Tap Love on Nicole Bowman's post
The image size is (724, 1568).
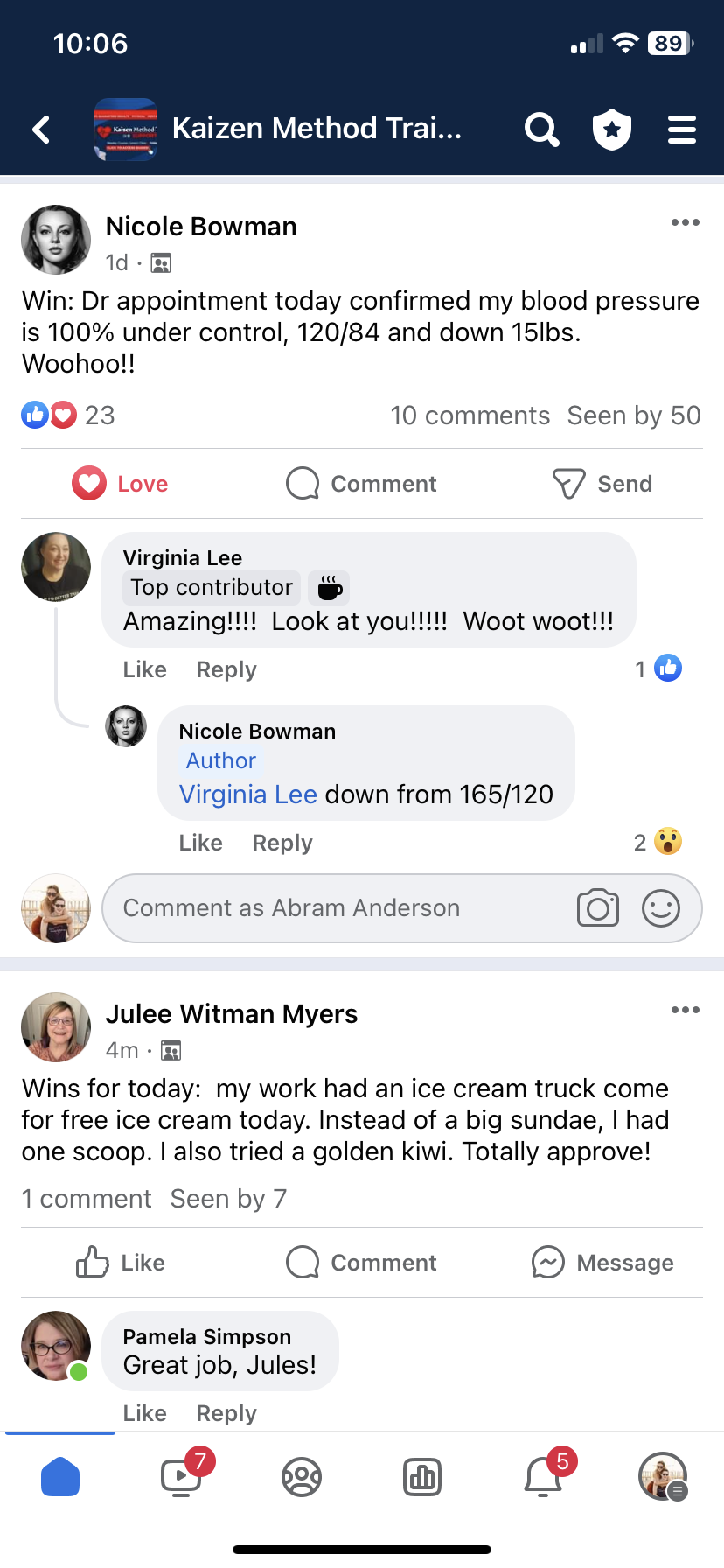coord(121,484)
